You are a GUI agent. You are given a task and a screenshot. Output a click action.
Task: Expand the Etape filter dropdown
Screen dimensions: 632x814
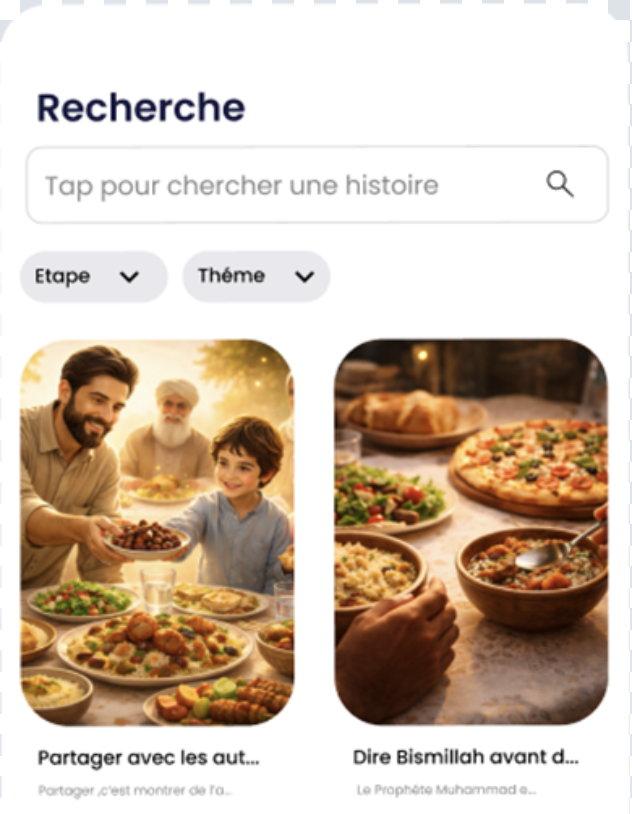93,277
